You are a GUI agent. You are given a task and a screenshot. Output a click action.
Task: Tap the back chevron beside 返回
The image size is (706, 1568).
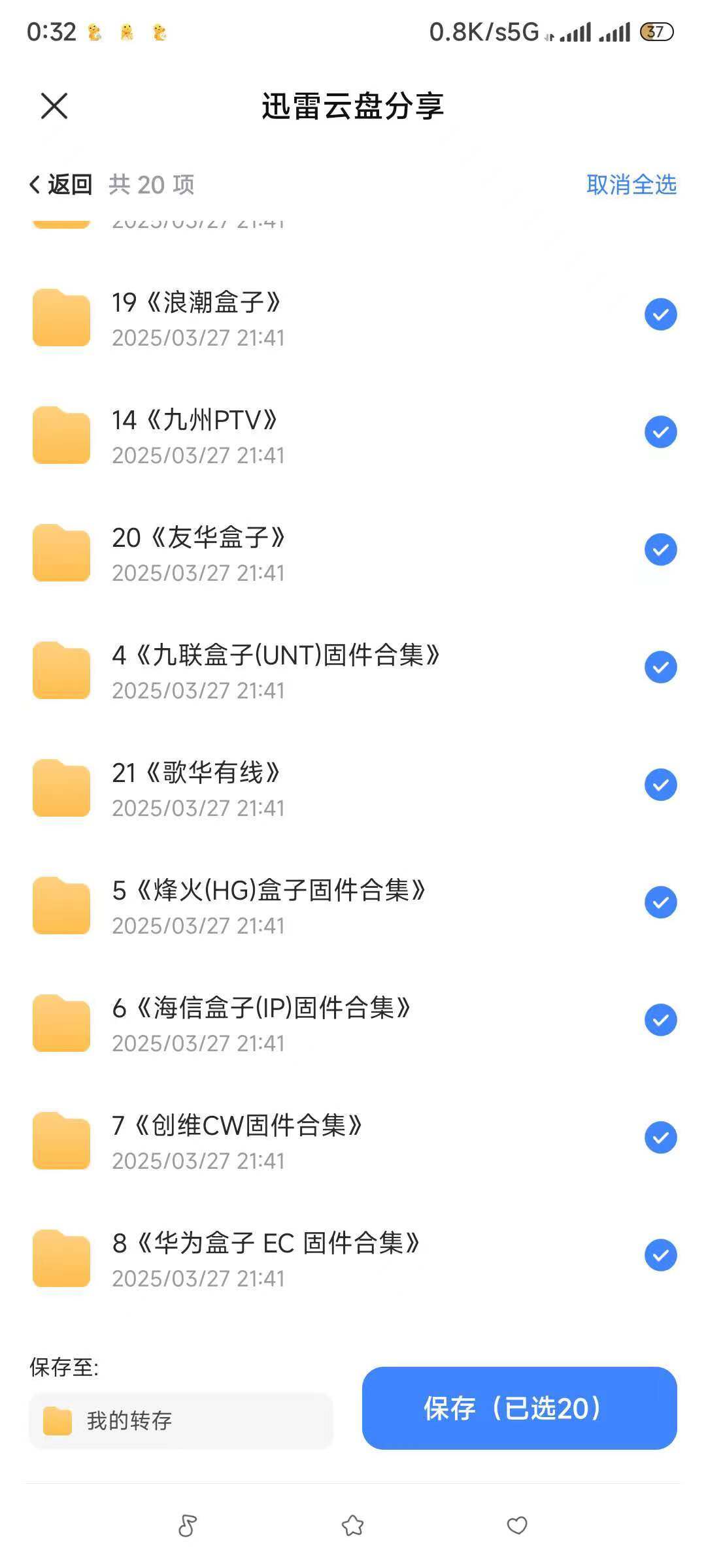35,184
